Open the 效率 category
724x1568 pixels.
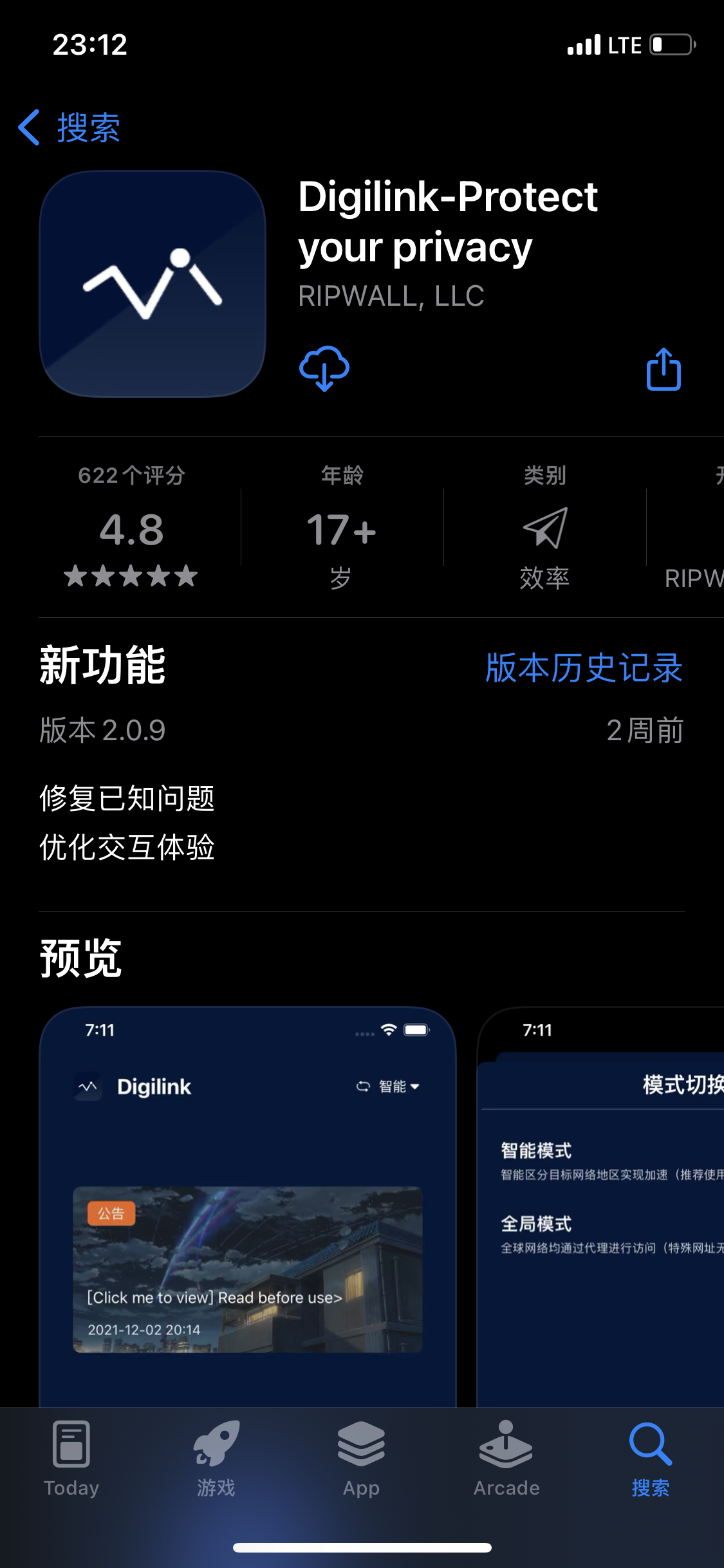tap(544, 529)
